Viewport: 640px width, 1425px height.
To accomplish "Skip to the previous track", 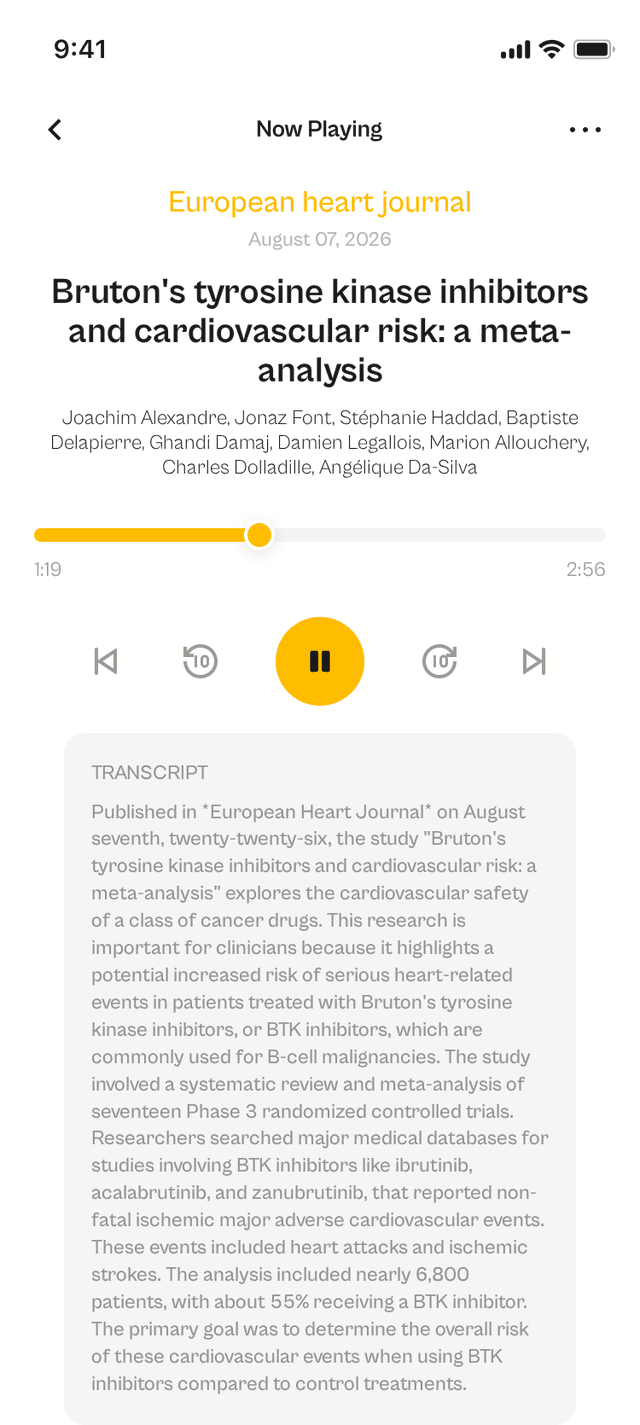I will (105, 661).
